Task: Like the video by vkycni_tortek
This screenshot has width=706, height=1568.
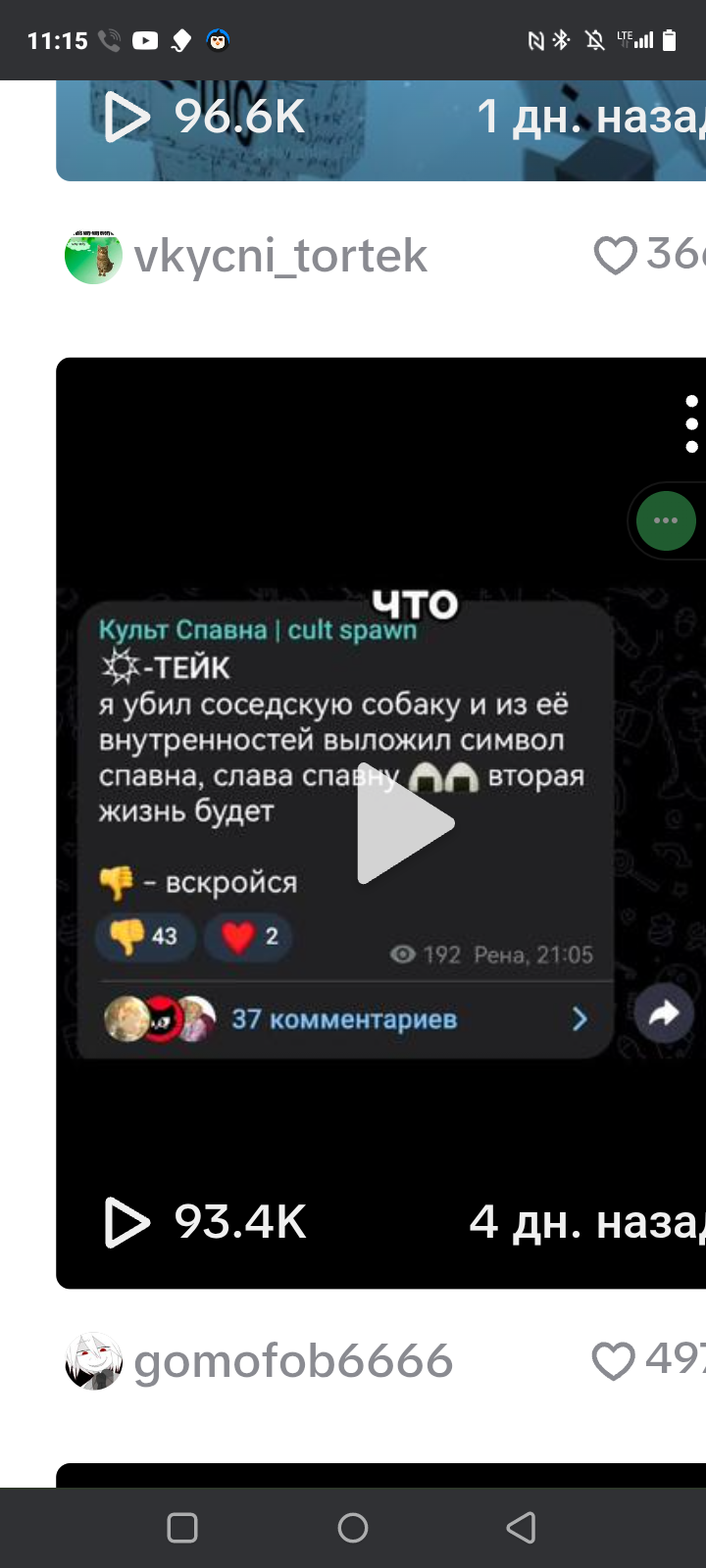Action: 616,256
